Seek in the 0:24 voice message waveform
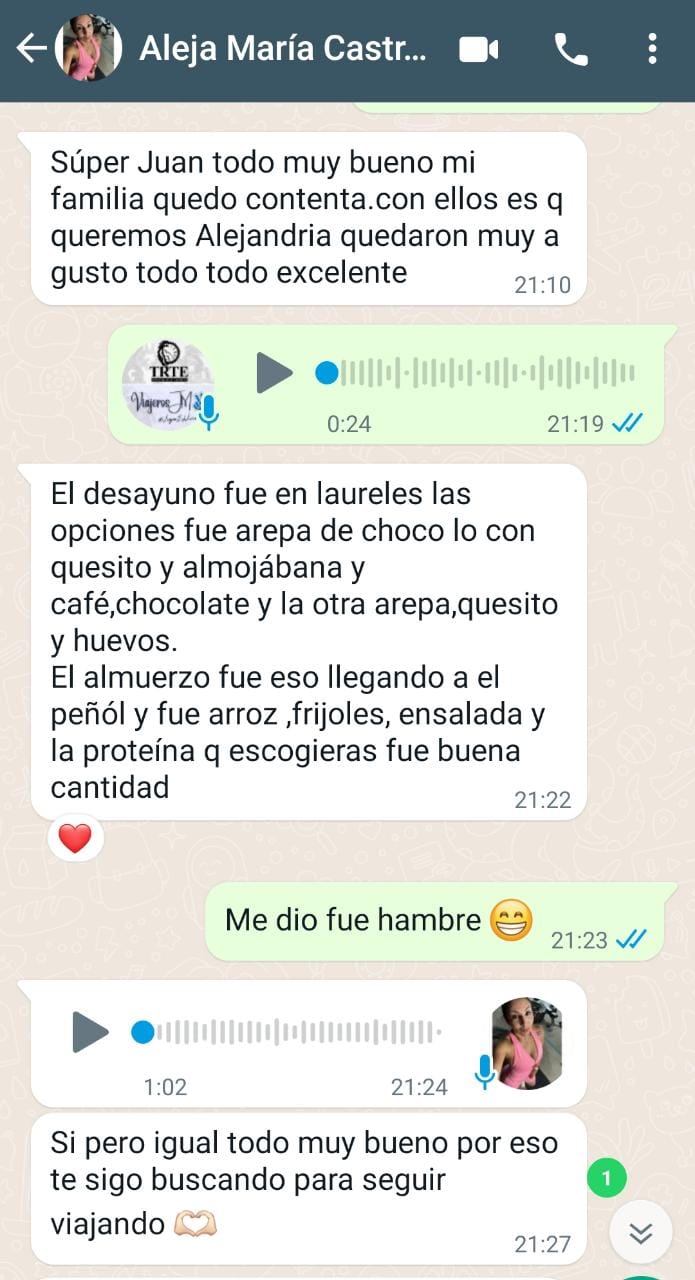Image resolution: width=695 pixels, height=1280 pixels. 480,373
